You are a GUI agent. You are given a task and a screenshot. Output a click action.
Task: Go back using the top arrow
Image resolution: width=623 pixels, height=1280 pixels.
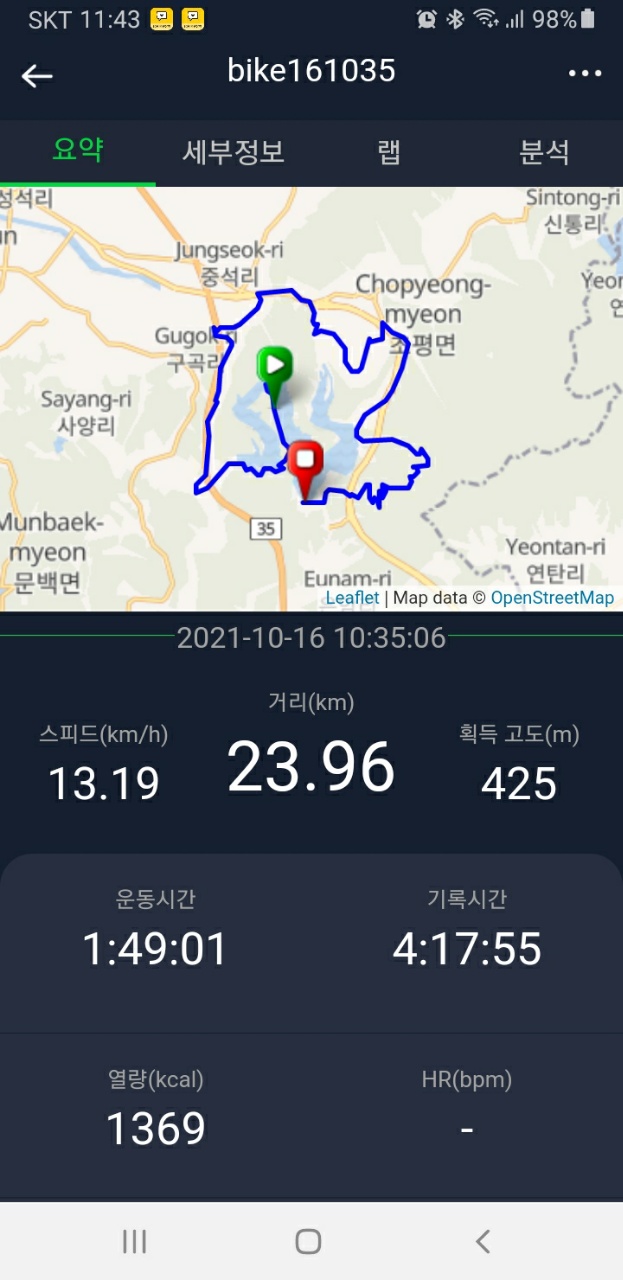37,75
